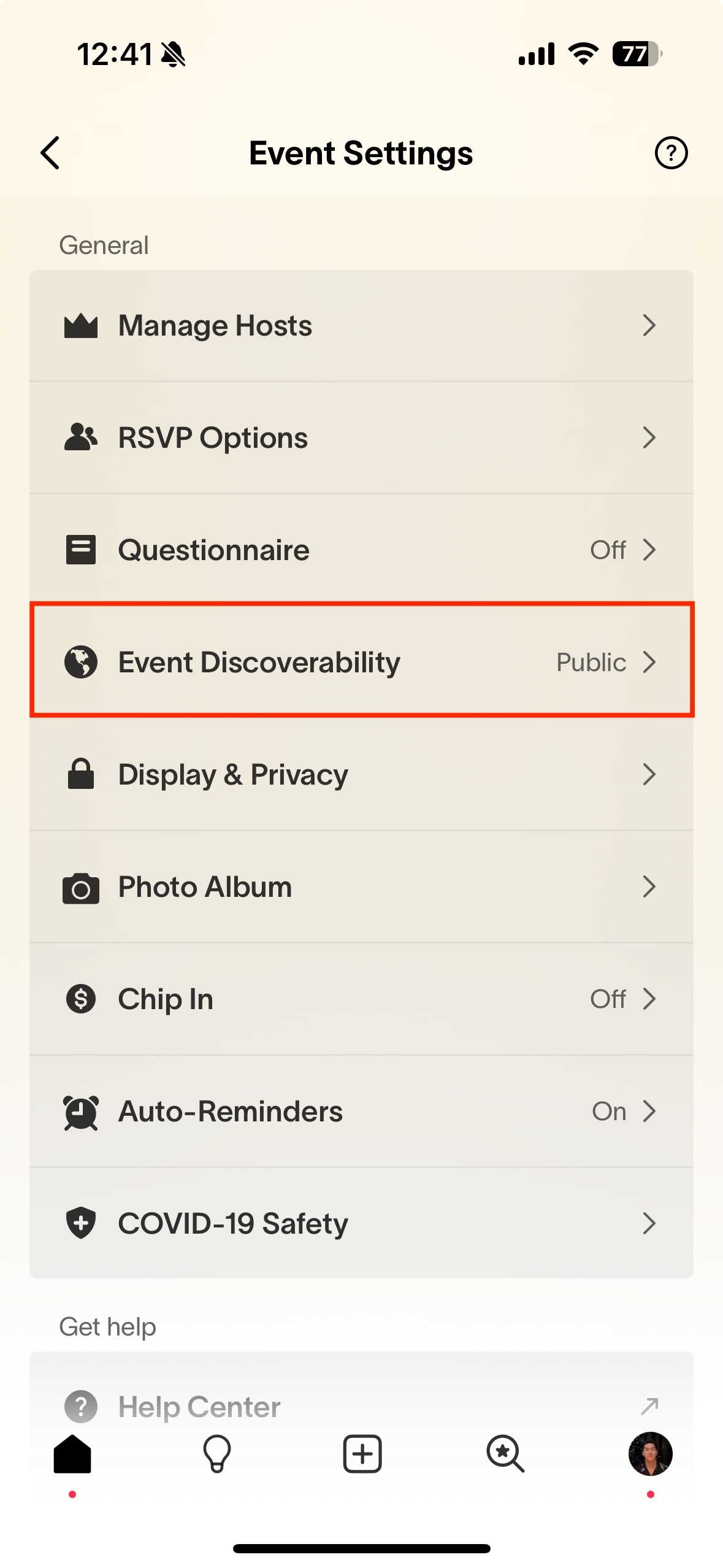Open the Chip In setting
Viewport: 723px width, 1568px height.
[361, 999]
